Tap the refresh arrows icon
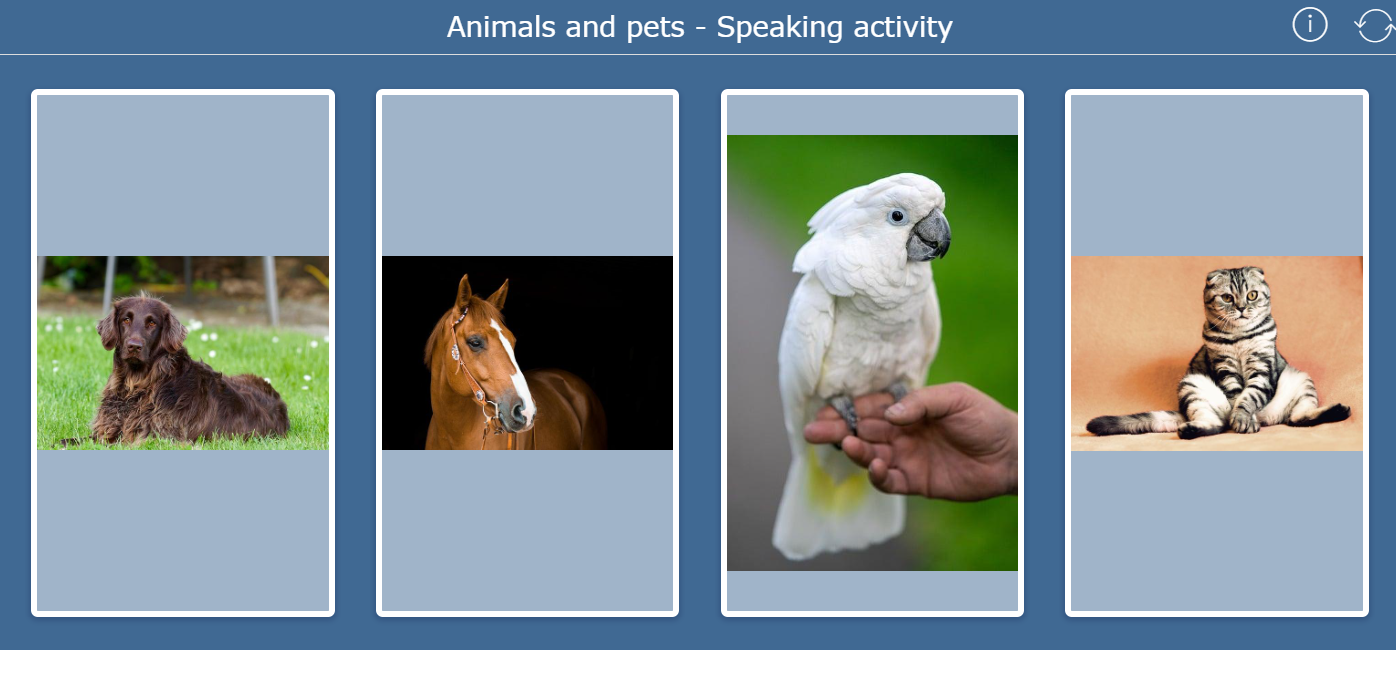The height and width of the screenshot is (687, 1396). click(x=1374, y=26)
